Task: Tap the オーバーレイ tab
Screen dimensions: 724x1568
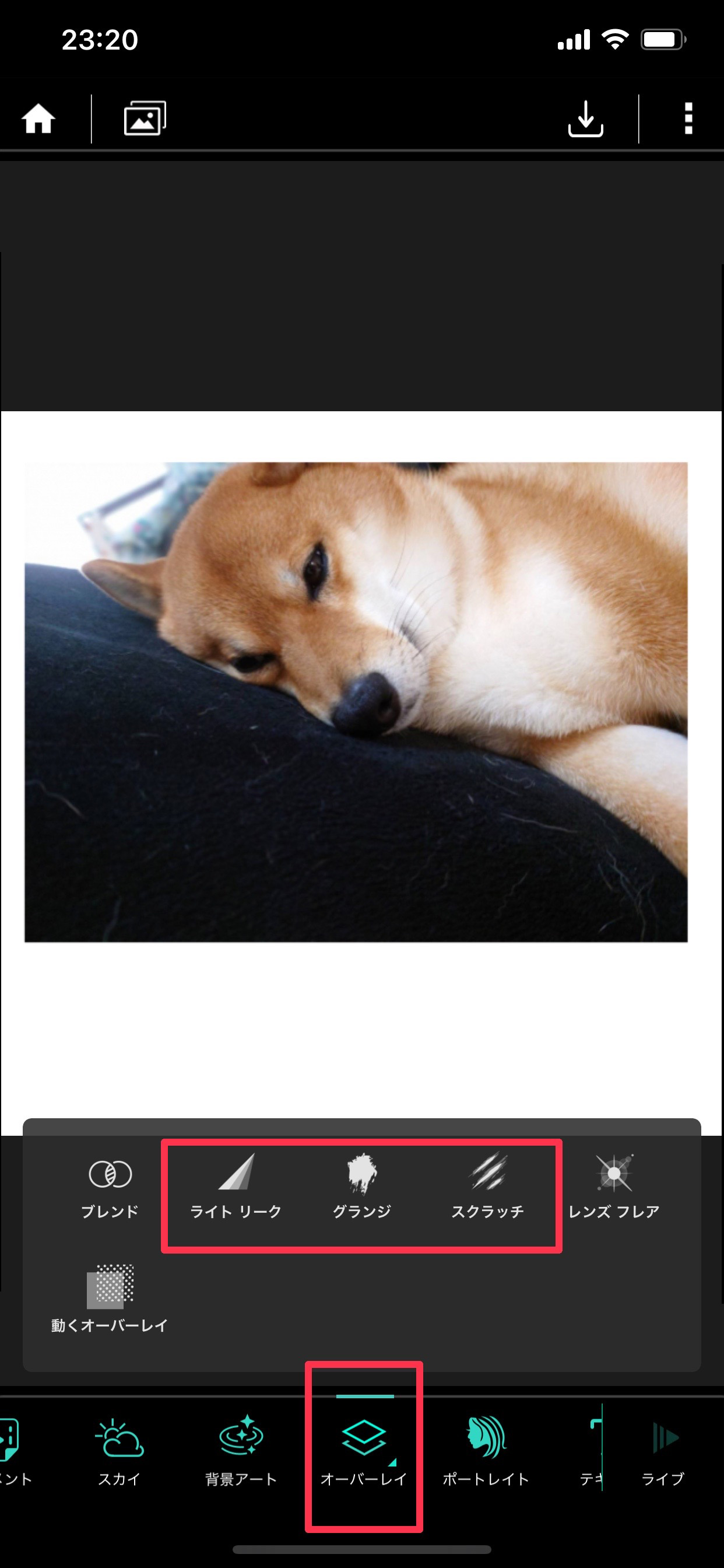Action: point(364,1452)
